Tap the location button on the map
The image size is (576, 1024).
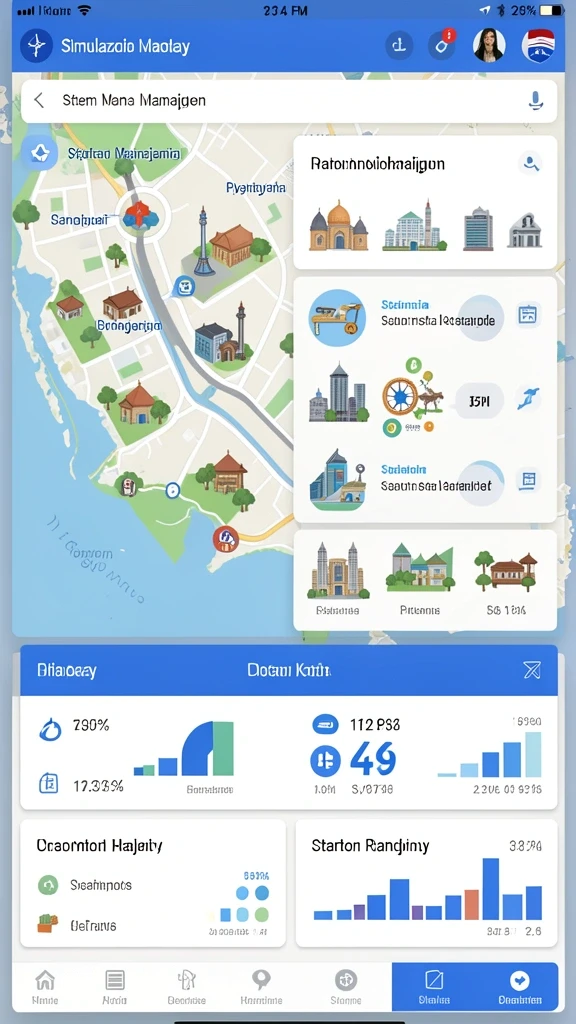click(40, 153)
